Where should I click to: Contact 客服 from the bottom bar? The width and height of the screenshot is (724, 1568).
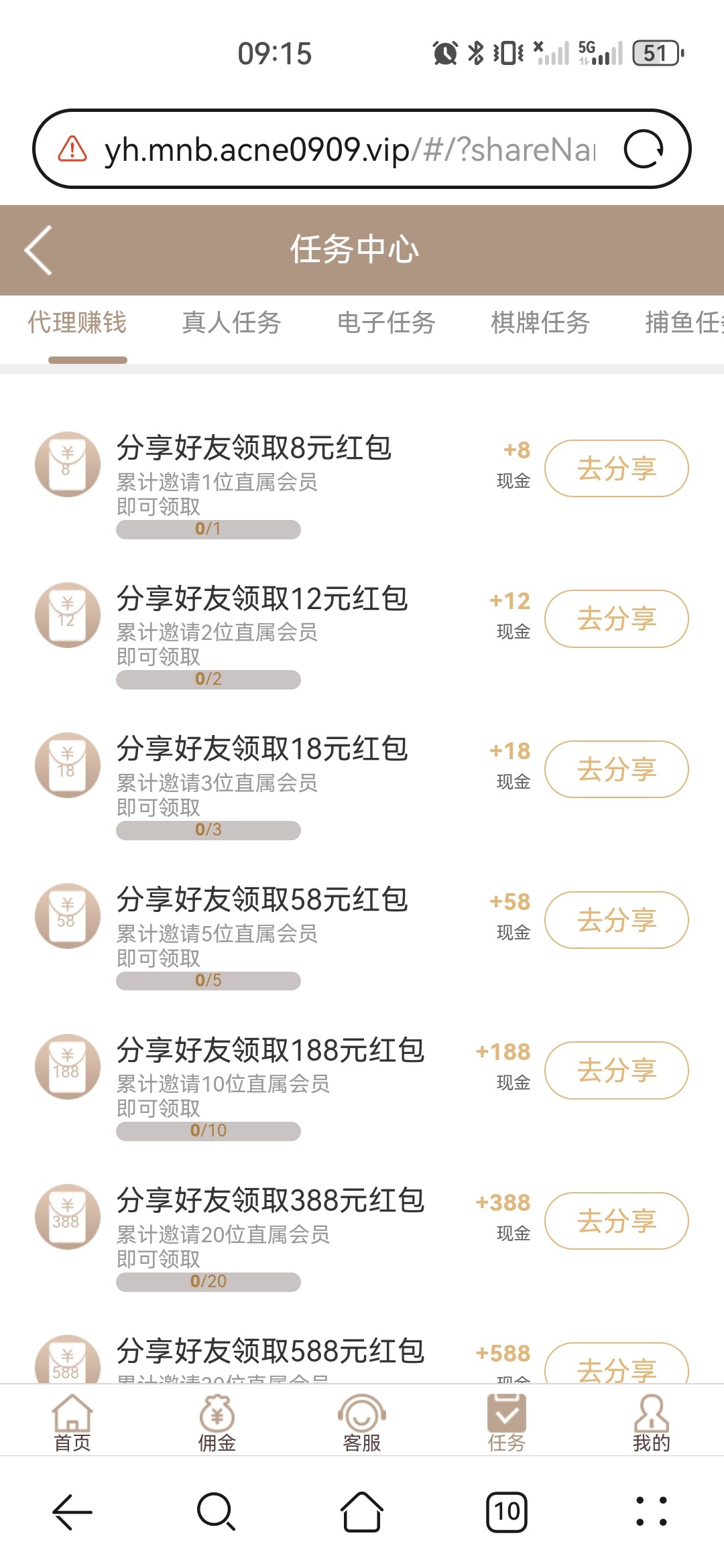click(362, 1423)
